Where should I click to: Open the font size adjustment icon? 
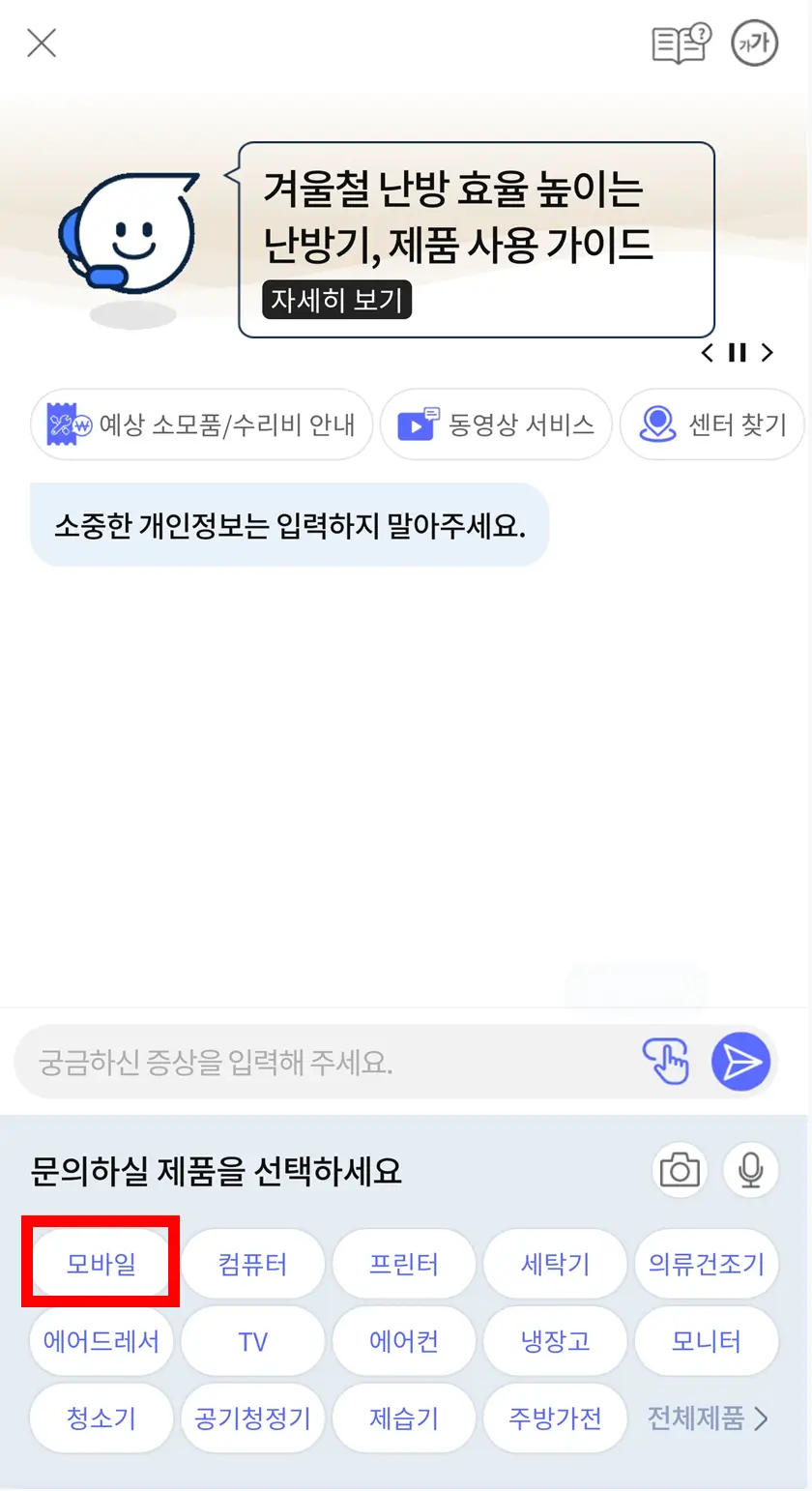tap(752, 43)
